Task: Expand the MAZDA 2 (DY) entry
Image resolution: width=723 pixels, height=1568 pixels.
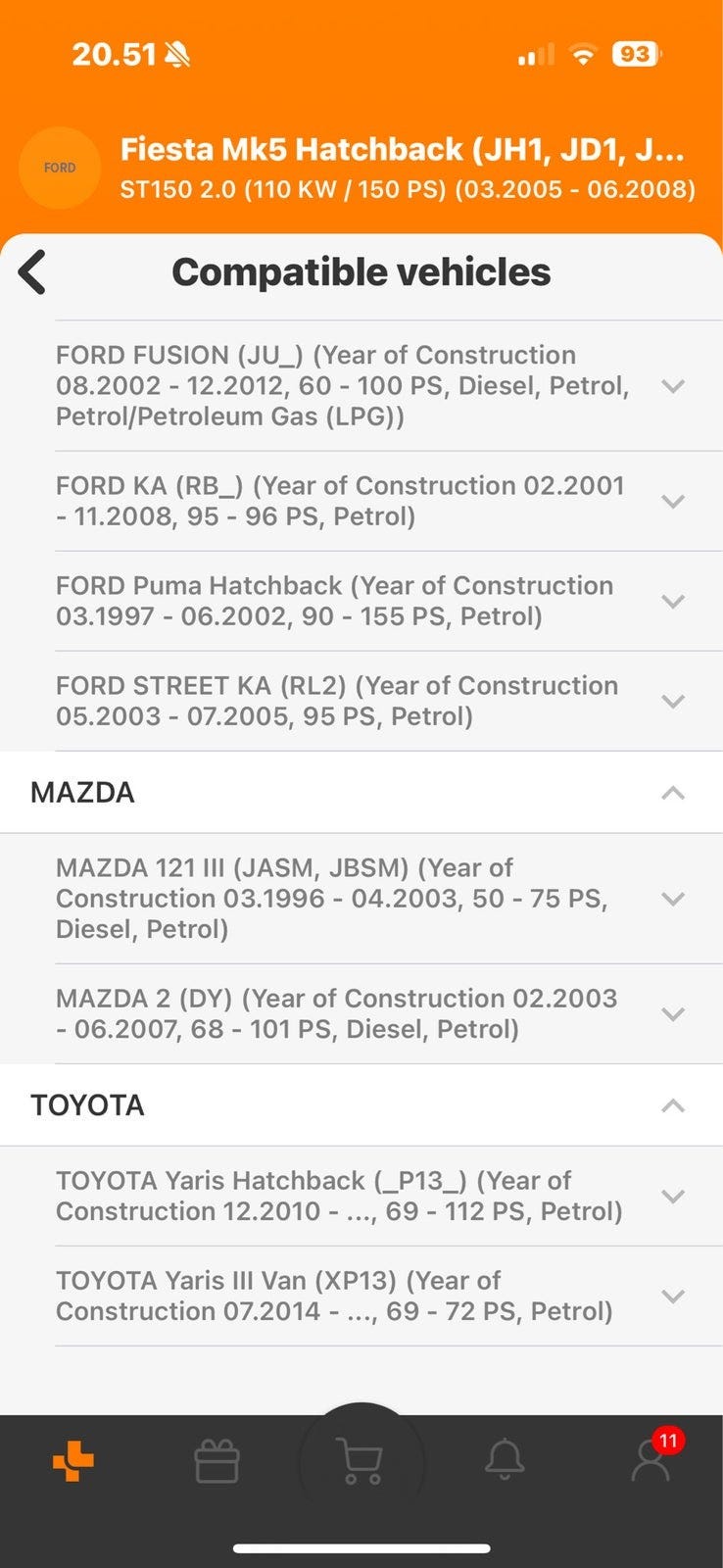Action: click(x=672, y=1014)
